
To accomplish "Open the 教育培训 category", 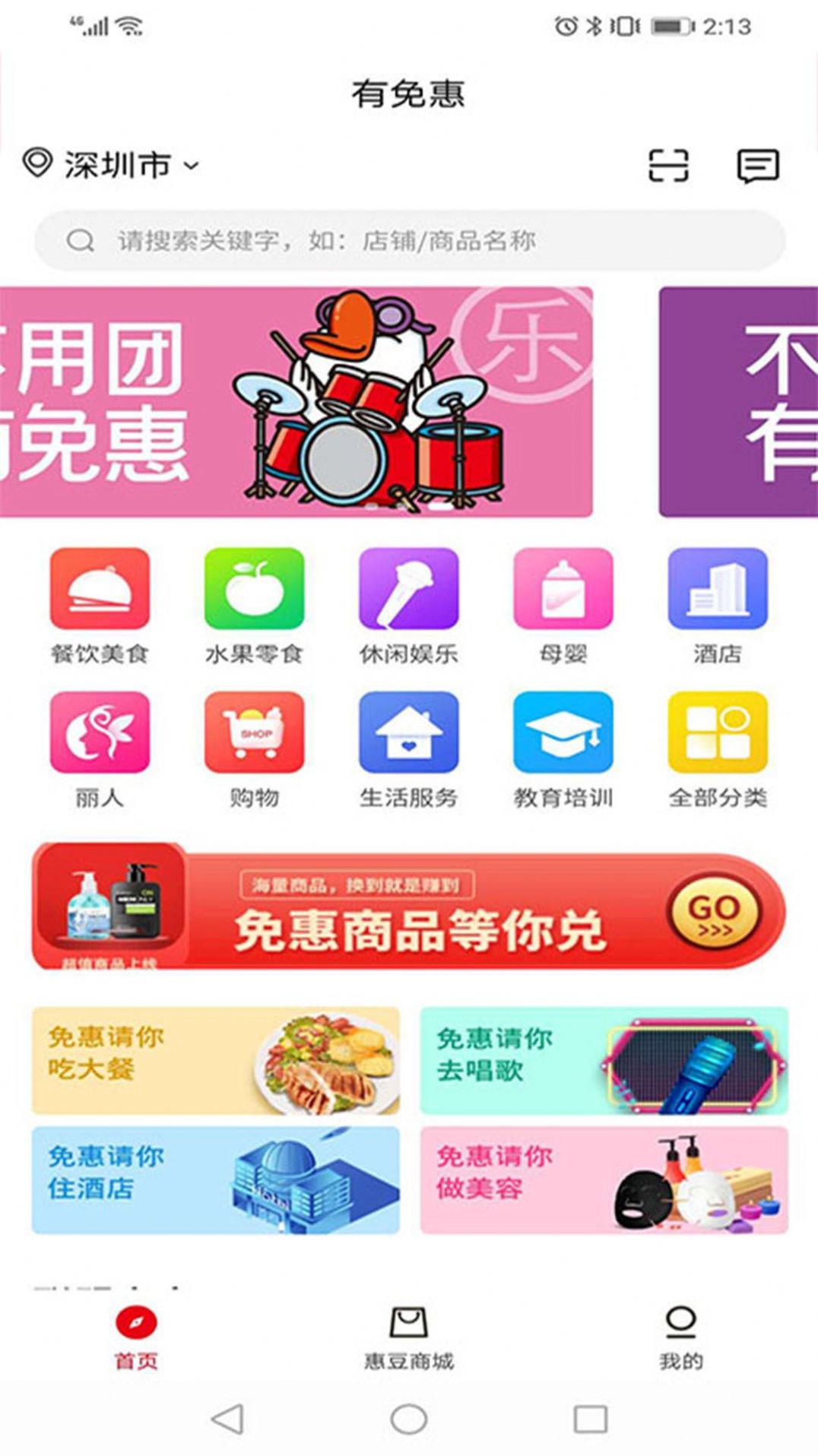I will (x=563, y=749).
